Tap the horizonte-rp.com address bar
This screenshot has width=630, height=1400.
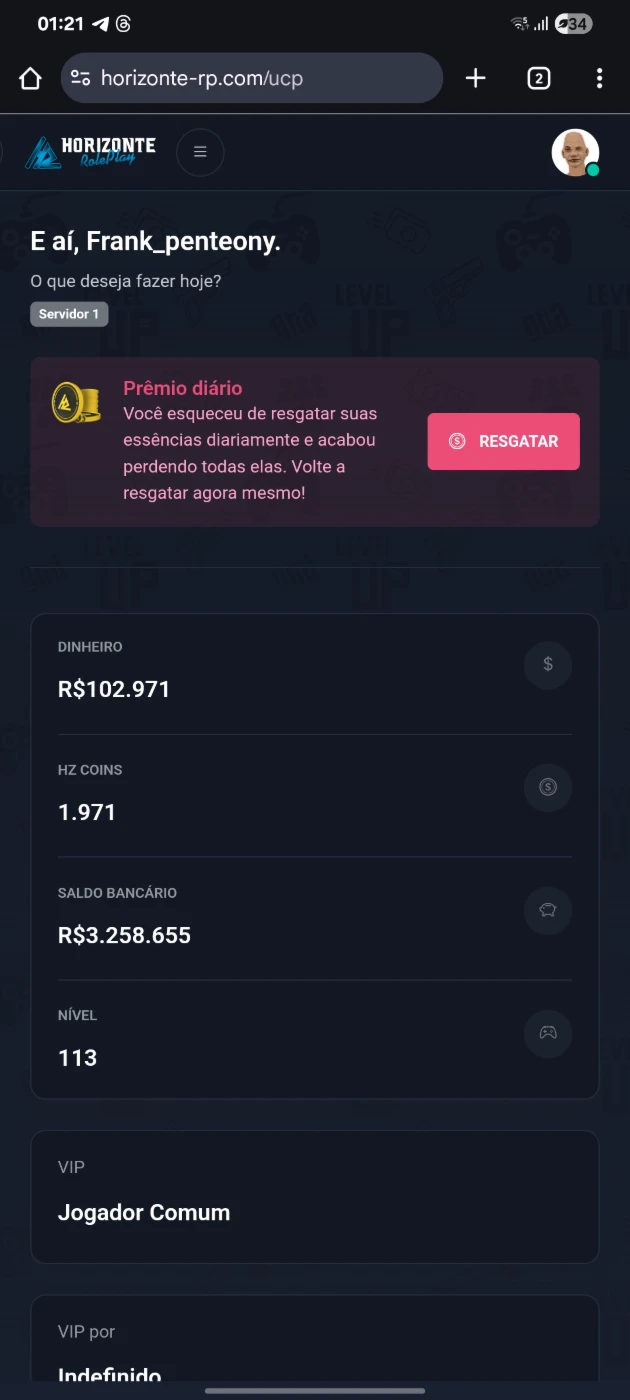[x=252, y=78]
